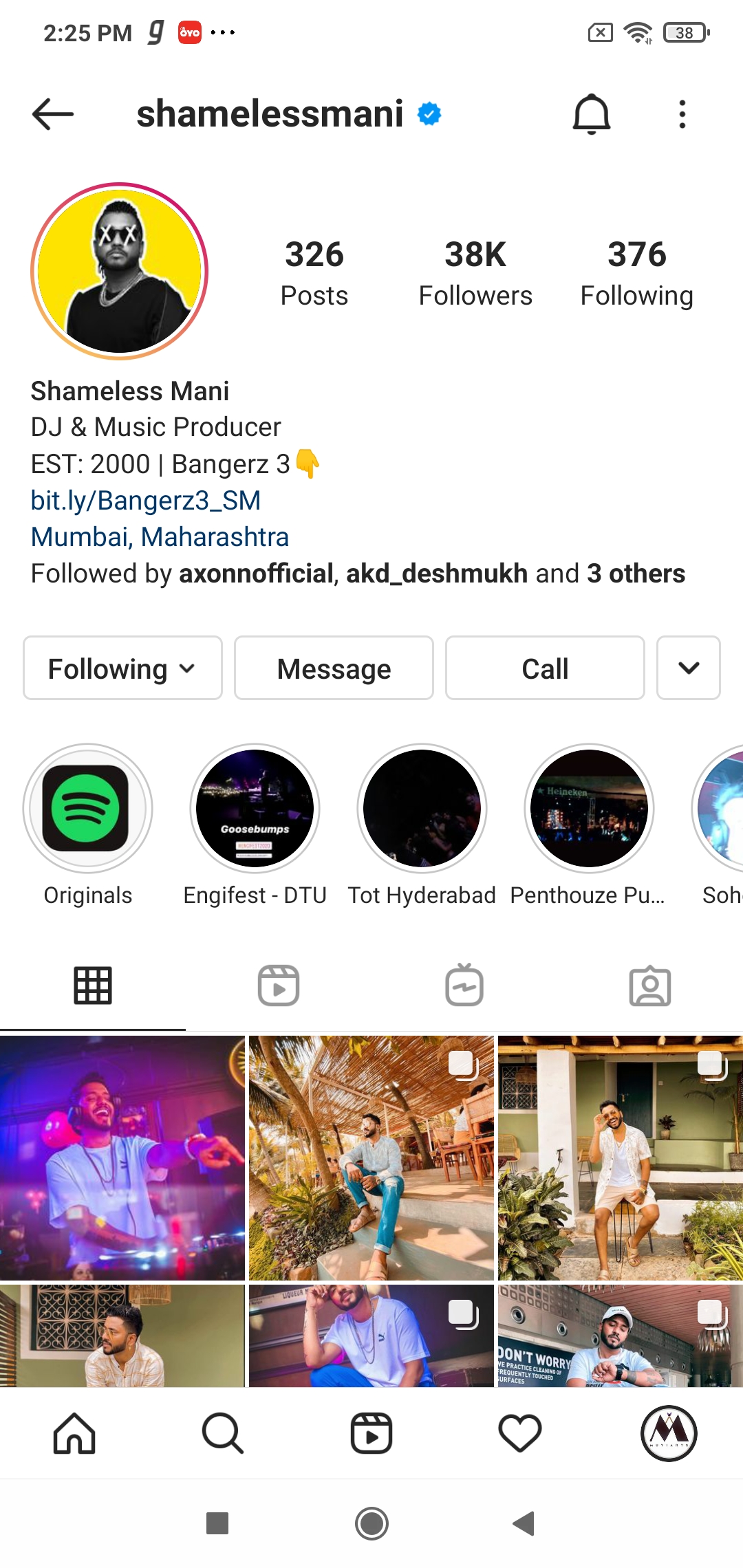This screenshot has height=1568, width=743.
Task: Open the bit.ly/Bangerz3_SM link
Action: click(146, 501)
